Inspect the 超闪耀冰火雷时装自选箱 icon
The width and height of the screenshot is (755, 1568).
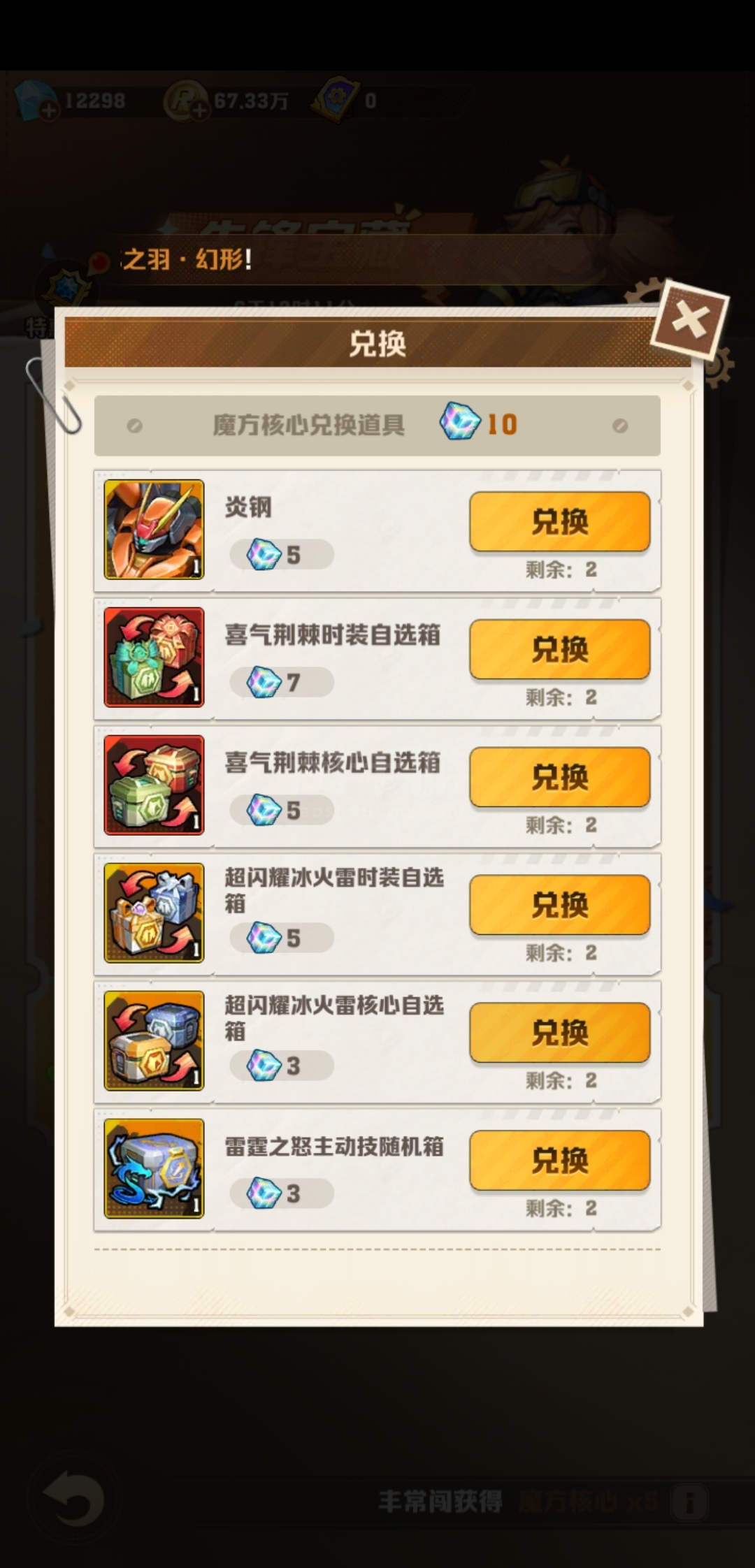coord(154,913)
